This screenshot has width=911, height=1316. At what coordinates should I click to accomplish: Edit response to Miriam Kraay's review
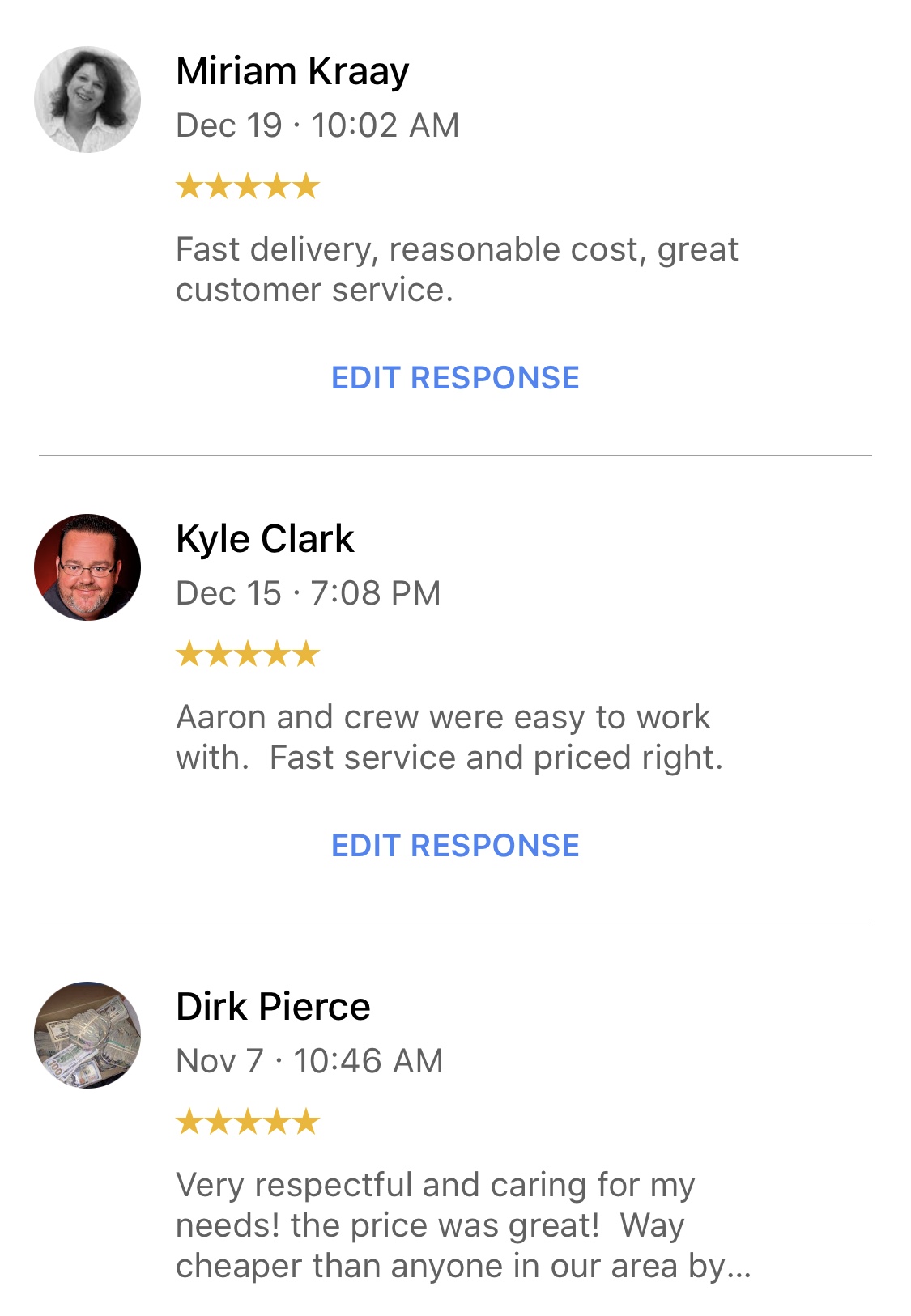(455, 378)
